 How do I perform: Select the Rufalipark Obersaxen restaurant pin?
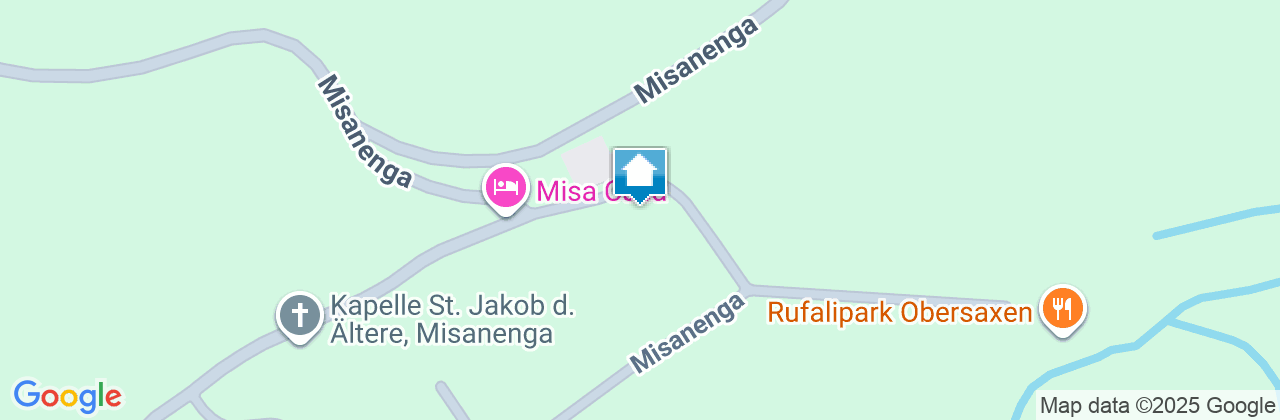pos(1062,309)
